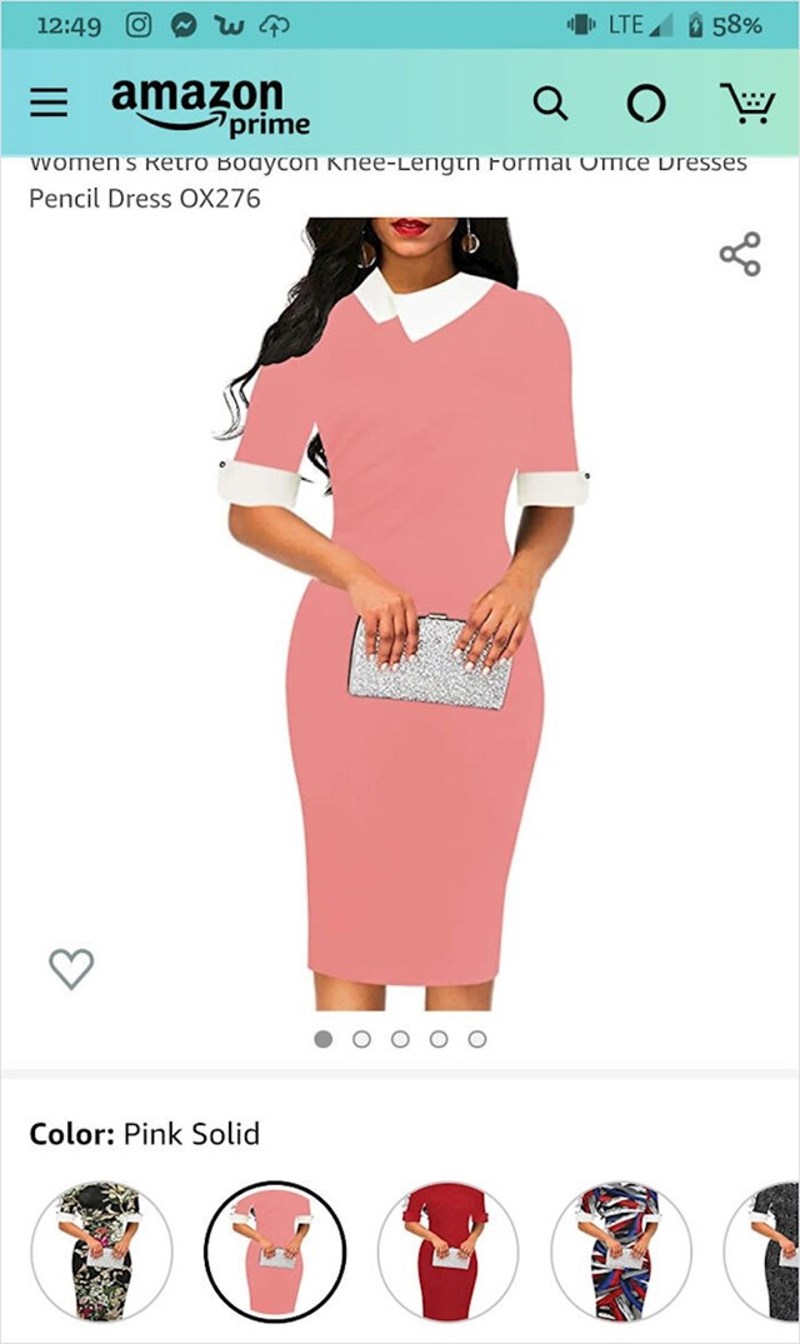The width and height of the screenshot is (800, 1344).
Task: Add dress to wish list heart
Action: (x=72, y=968)
